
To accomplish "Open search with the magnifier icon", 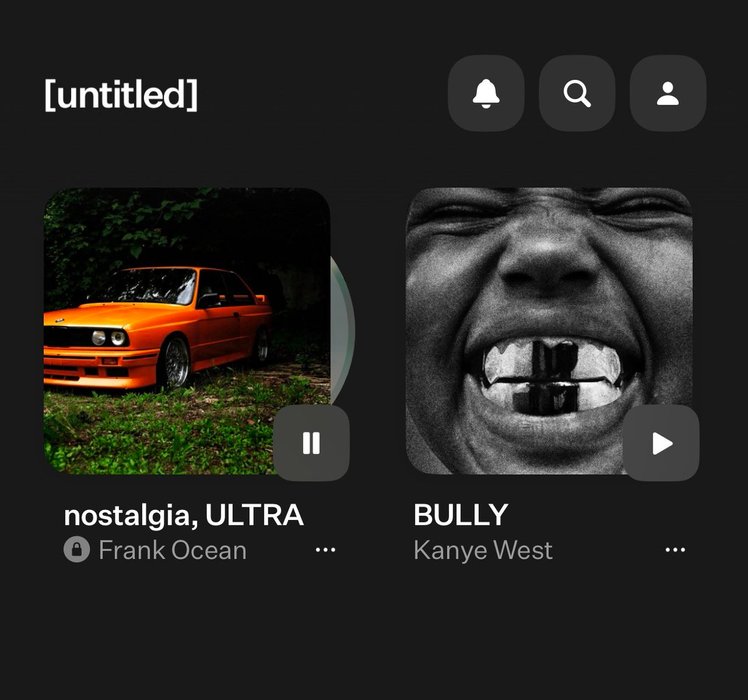I will click(x=577, y=94).
